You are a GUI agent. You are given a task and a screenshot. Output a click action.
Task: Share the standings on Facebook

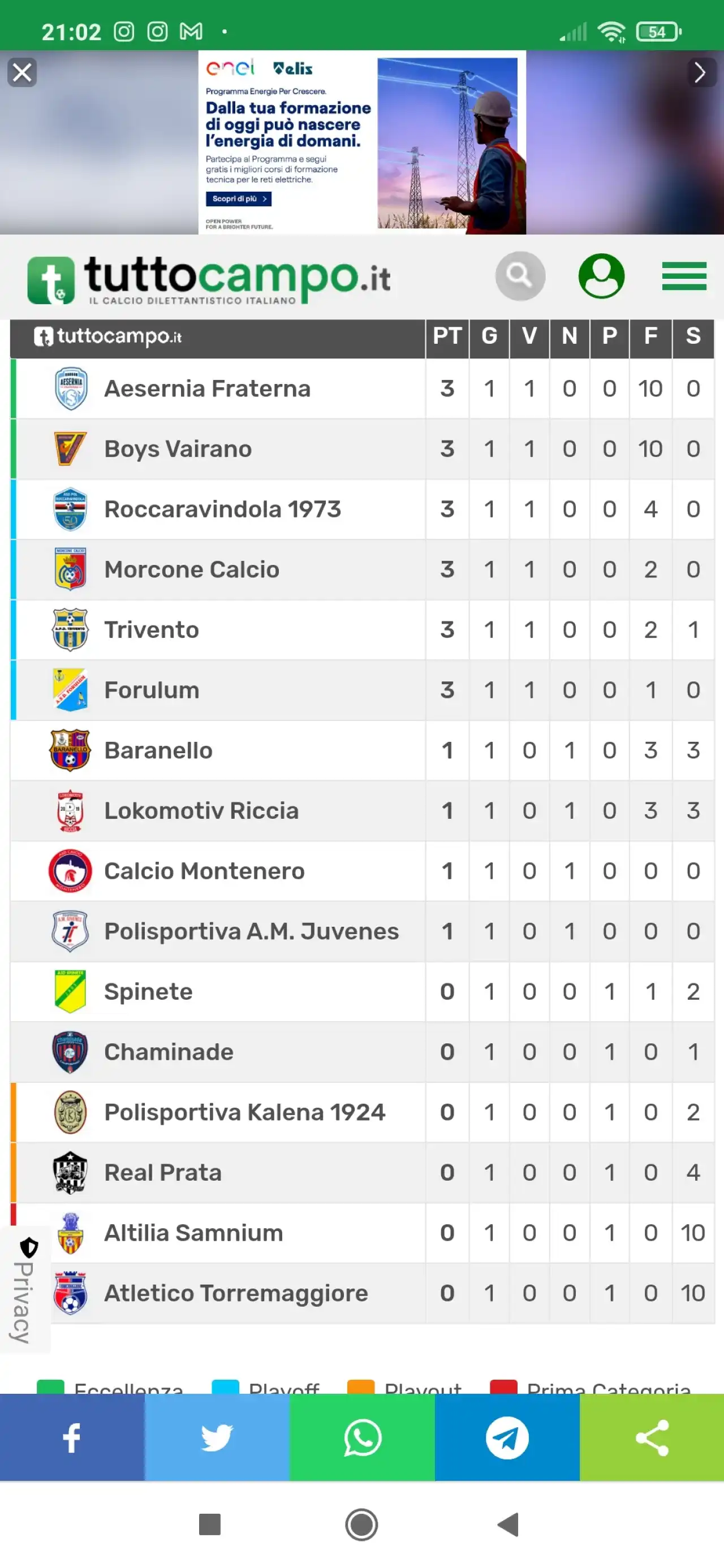[x=72, y=1437]
